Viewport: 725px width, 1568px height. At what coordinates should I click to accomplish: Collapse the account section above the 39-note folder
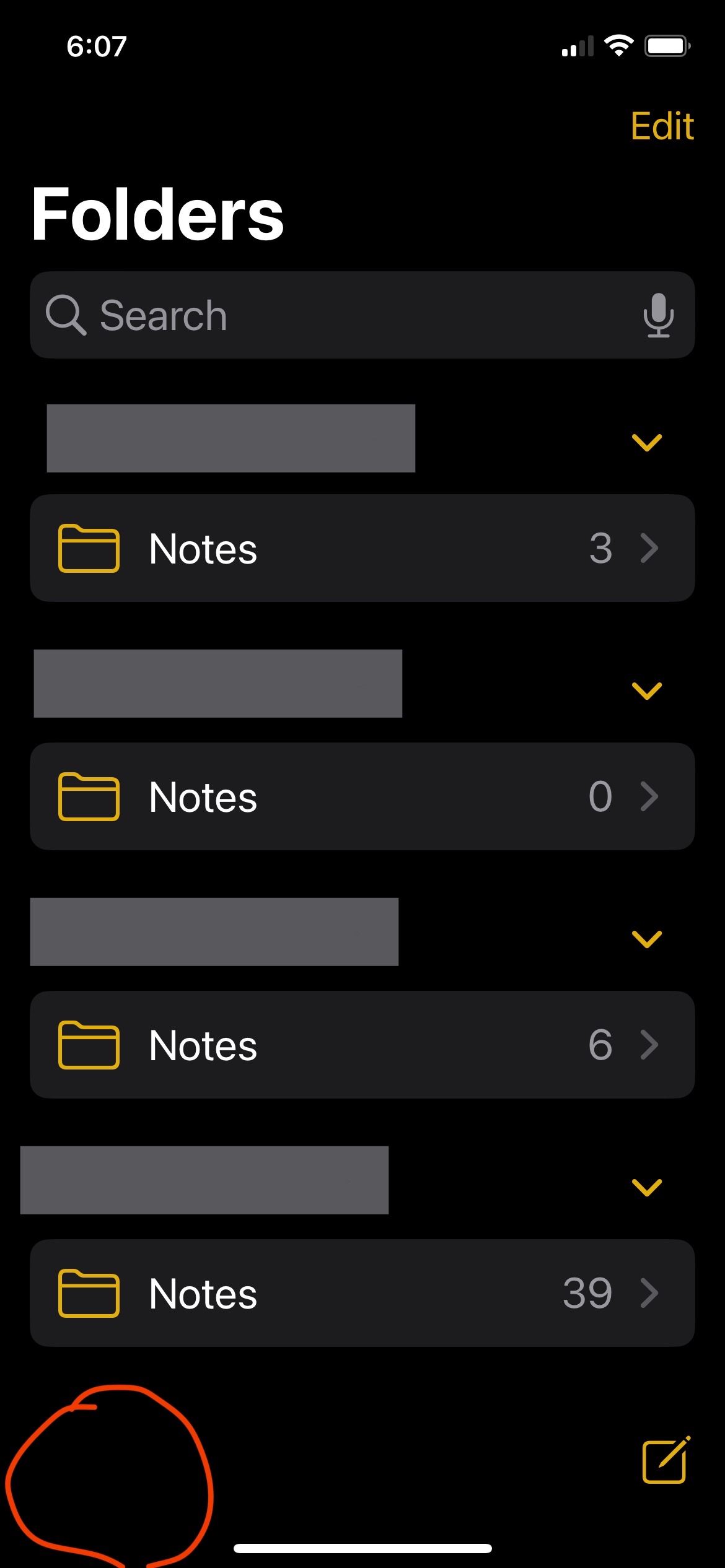(x=646, y=1187)
